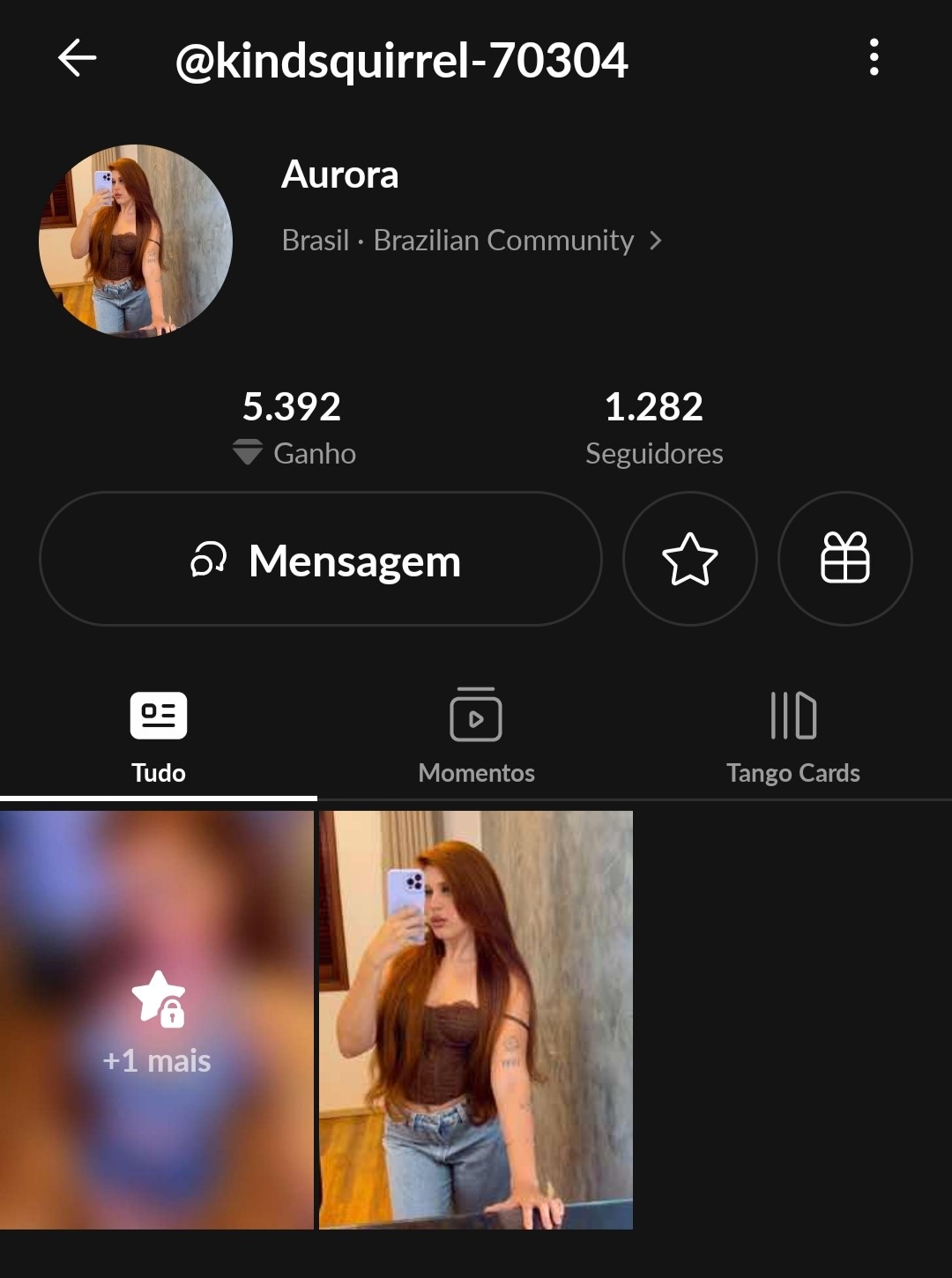Image resolution: width=952 pixels, height=1278 pixels.
Task: Open the three-dot overflow menu
Action: [874, 58]
